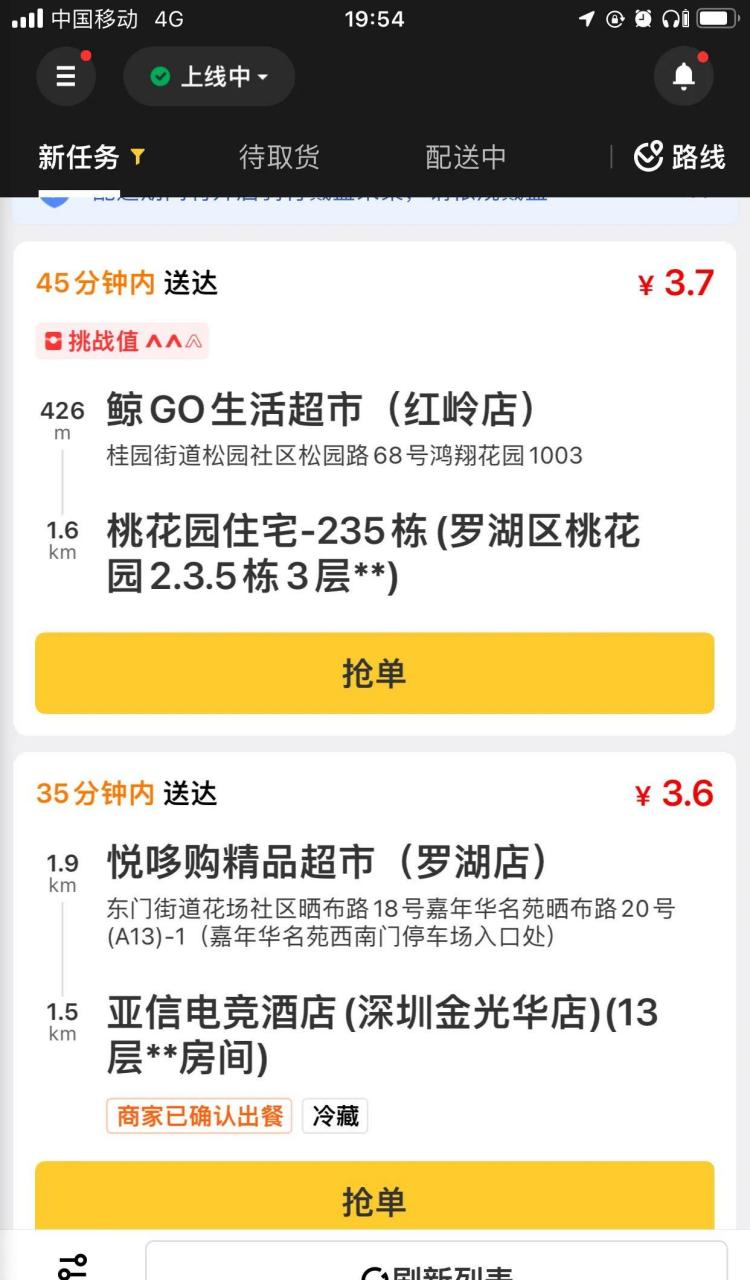The image size is (750, 1280).
Task: Tap 抢单 on the 鲸GO超市 order
Action: [x=374, y=673]
